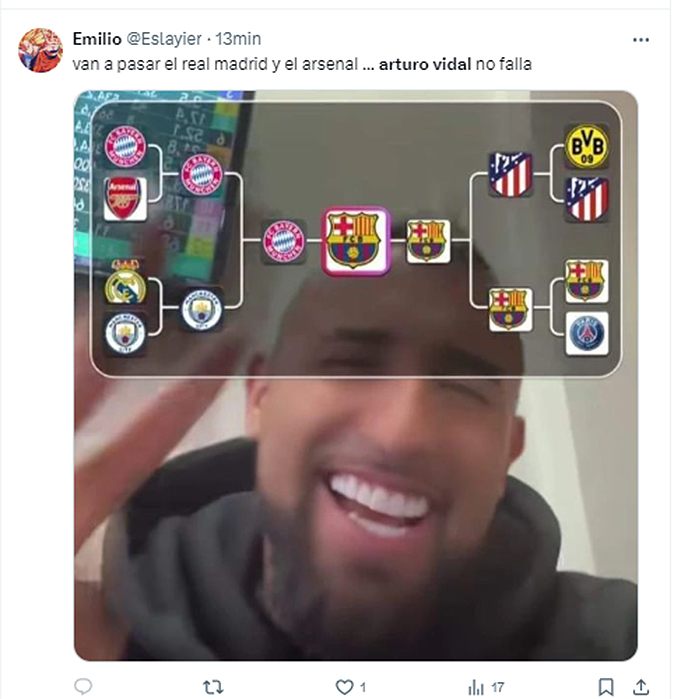Retweet Emilio's post

[x=213, y=687]
